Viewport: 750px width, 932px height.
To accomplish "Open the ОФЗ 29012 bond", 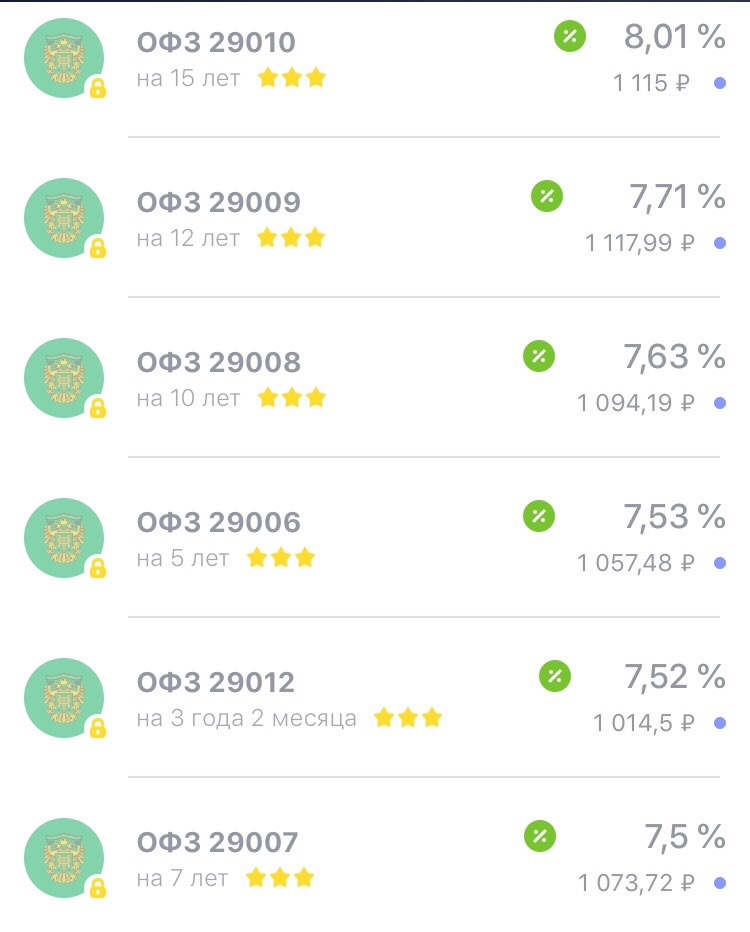I will point(216,683).
